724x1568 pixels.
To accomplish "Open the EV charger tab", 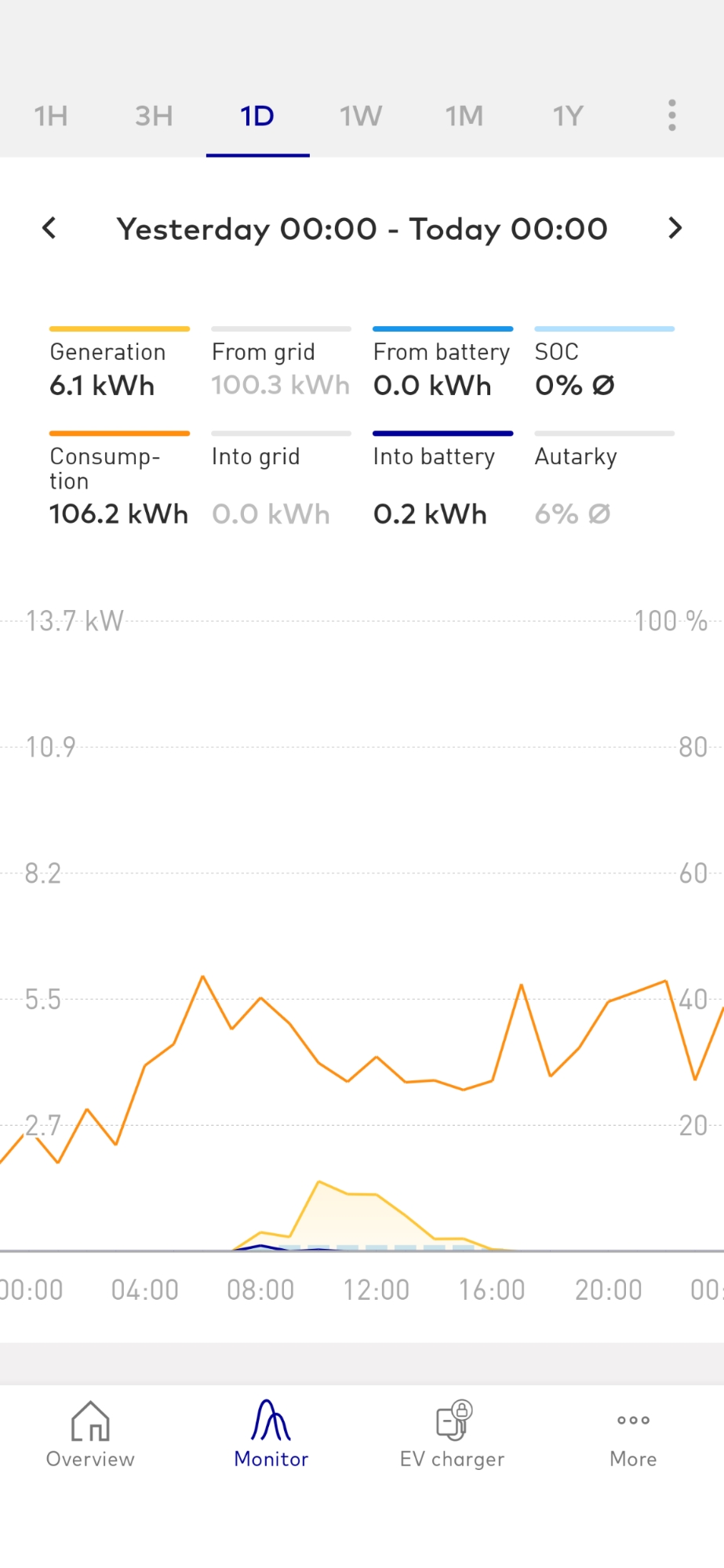I will click(x=453, y=1435).
